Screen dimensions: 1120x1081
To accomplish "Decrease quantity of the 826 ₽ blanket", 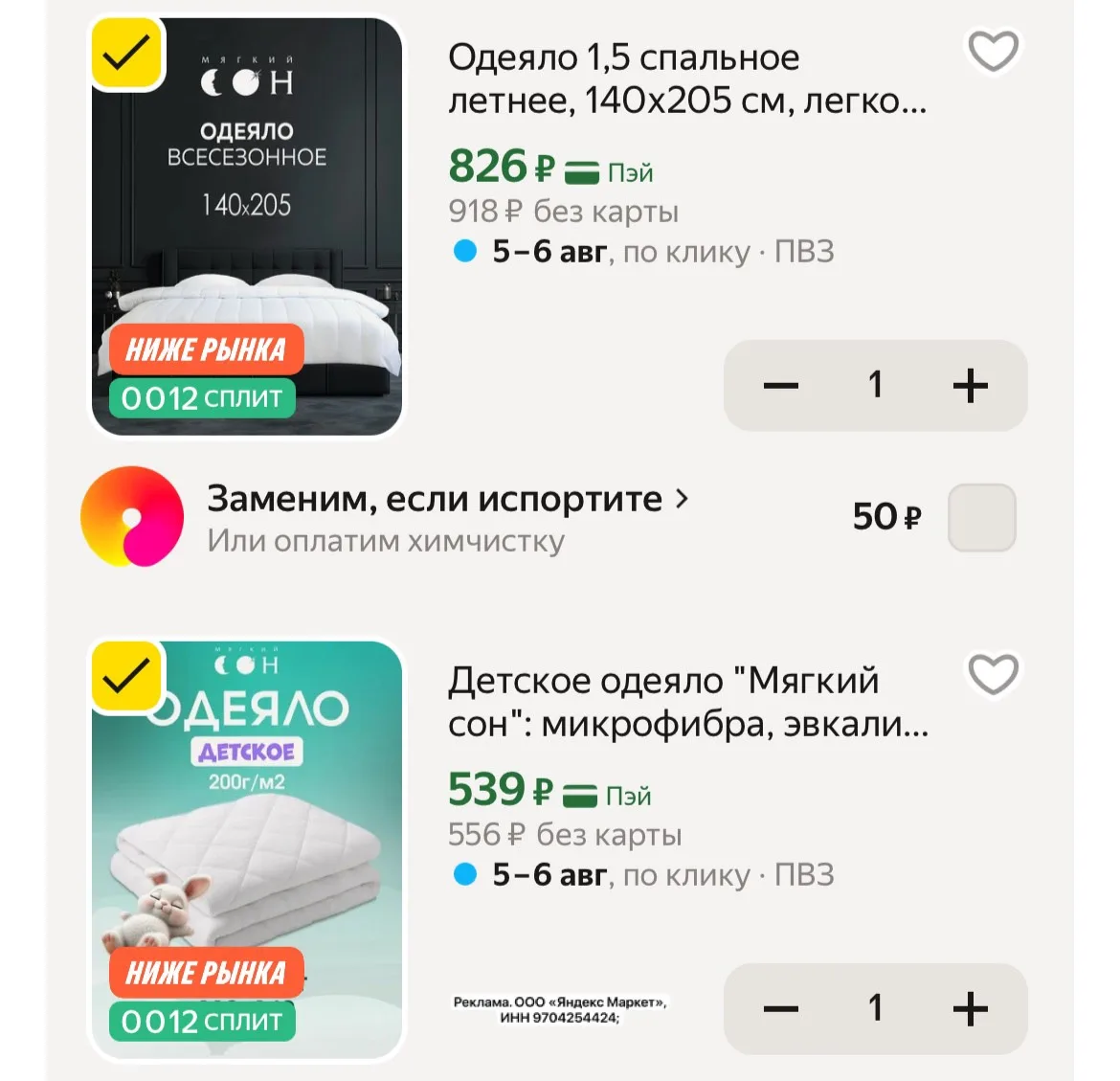I will tap(780, 386).
